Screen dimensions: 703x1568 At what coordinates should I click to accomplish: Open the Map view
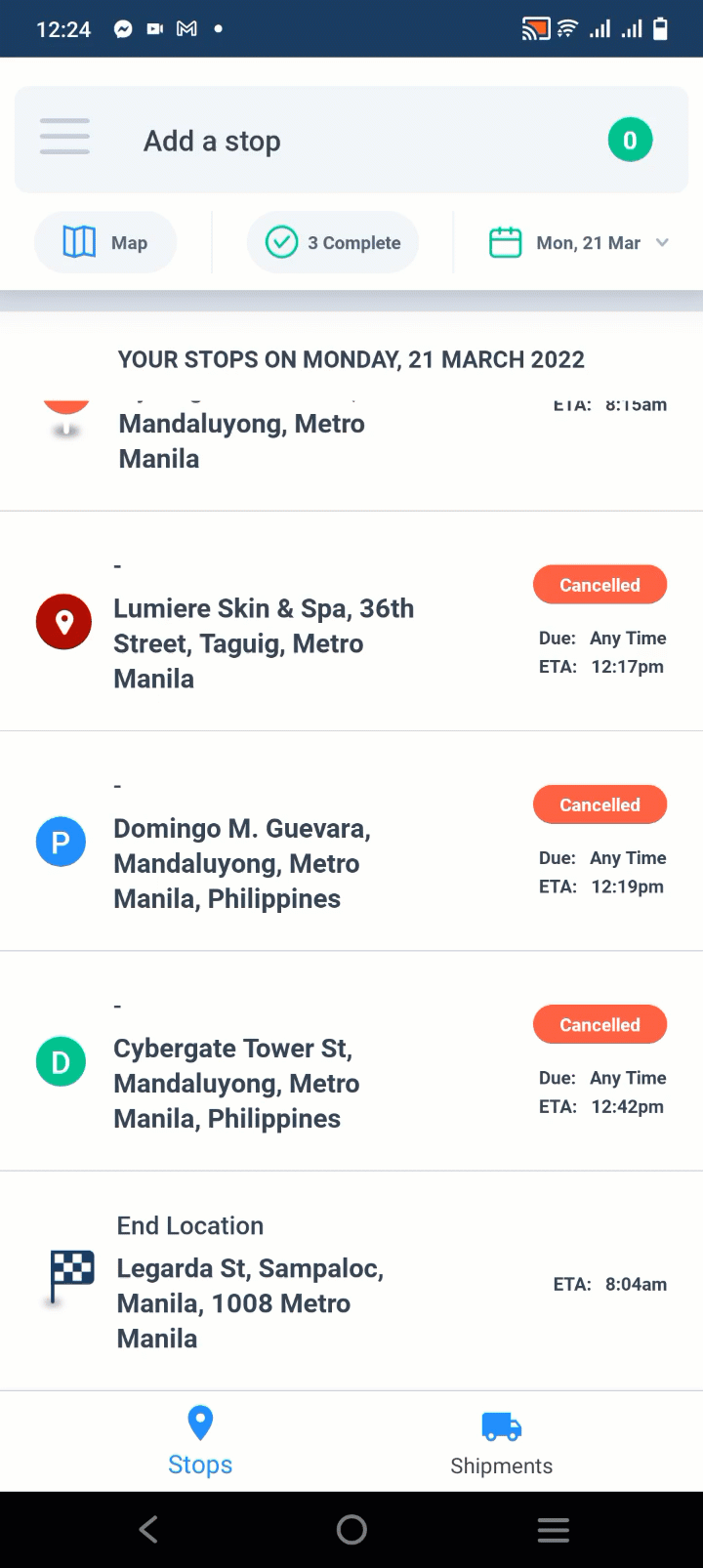(105, 242)
